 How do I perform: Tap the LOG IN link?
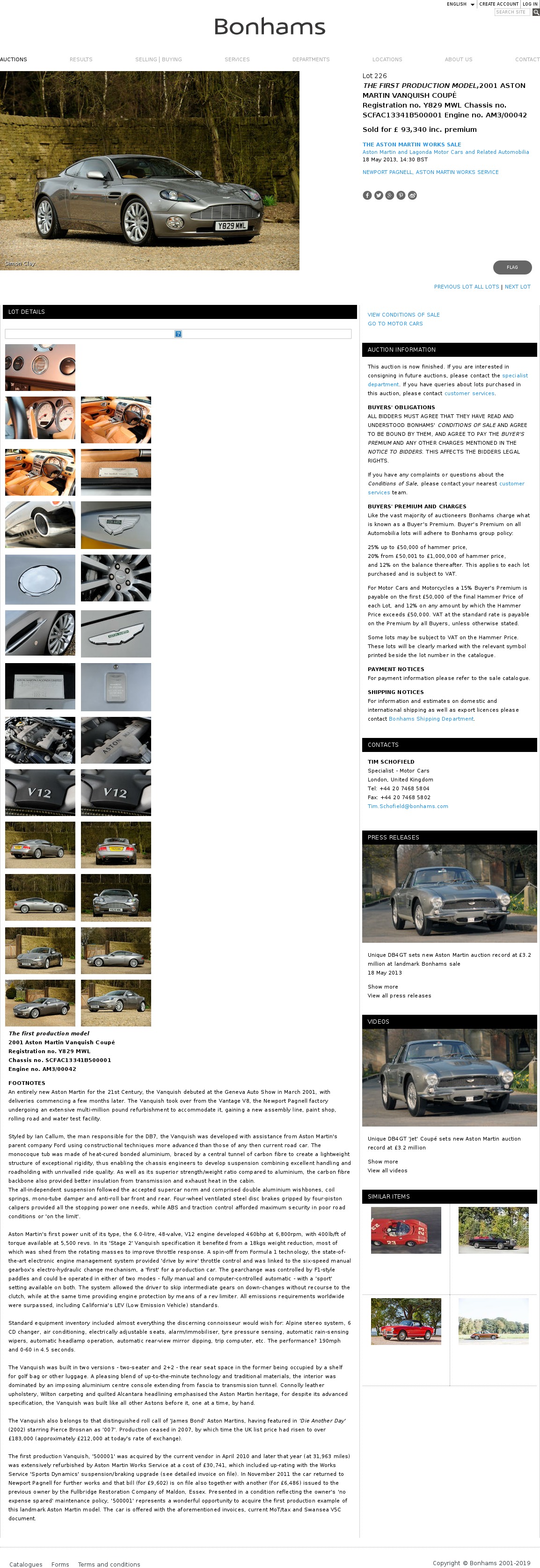click(x=530, y=4)
